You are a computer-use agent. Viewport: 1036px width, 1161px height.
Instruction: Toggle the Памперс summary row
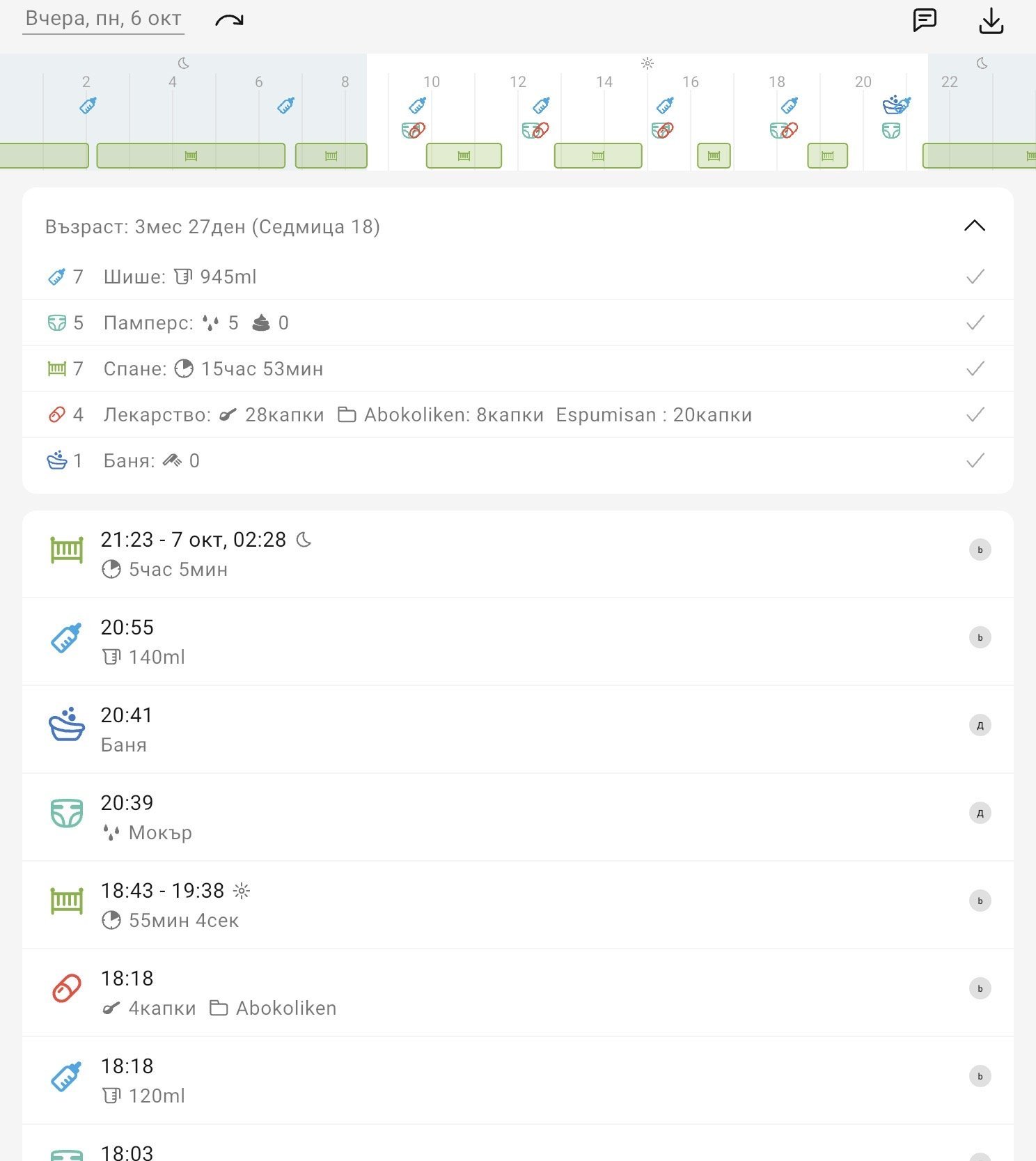(517, 322)
